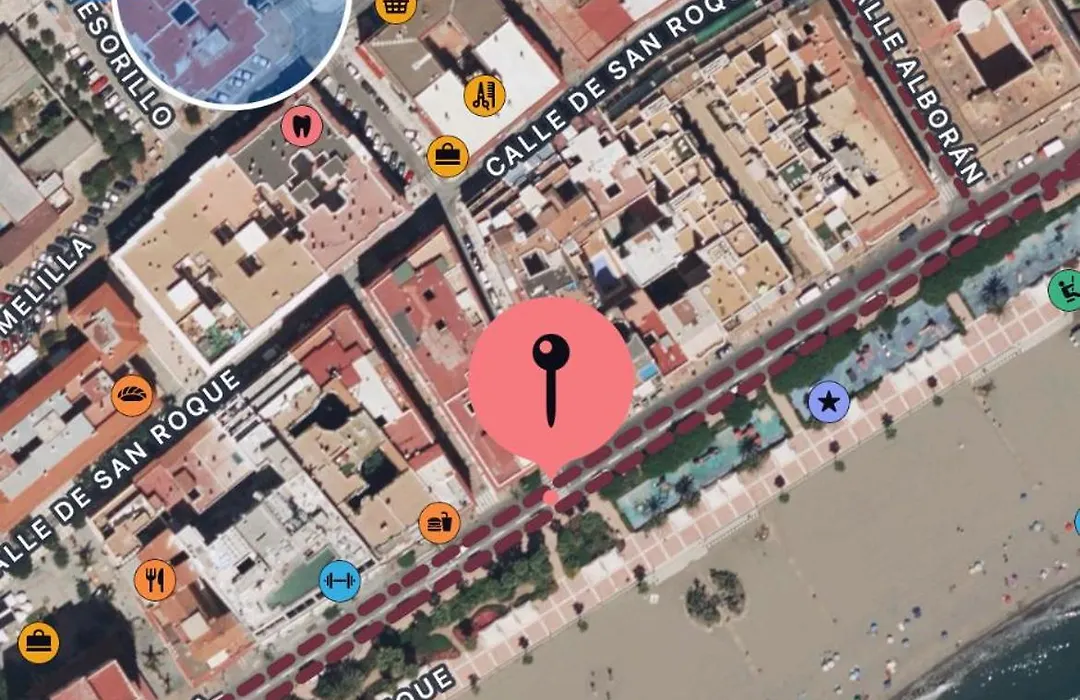Tap the briefcase marker beside the hair salon
This screenshot has height=700, width=1080.
tap(447, 156)
